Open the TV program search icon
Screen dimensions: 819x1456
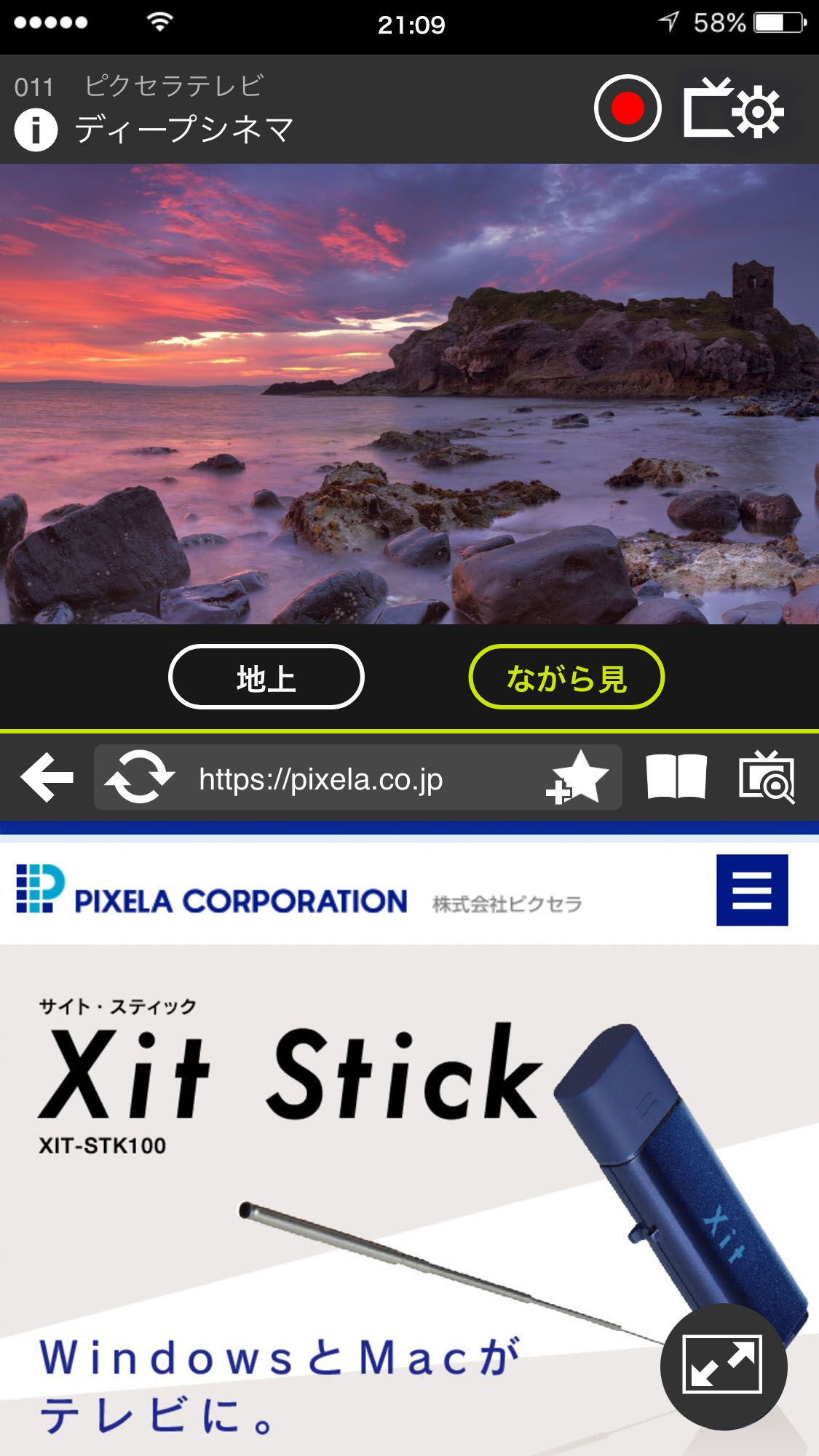766,777
